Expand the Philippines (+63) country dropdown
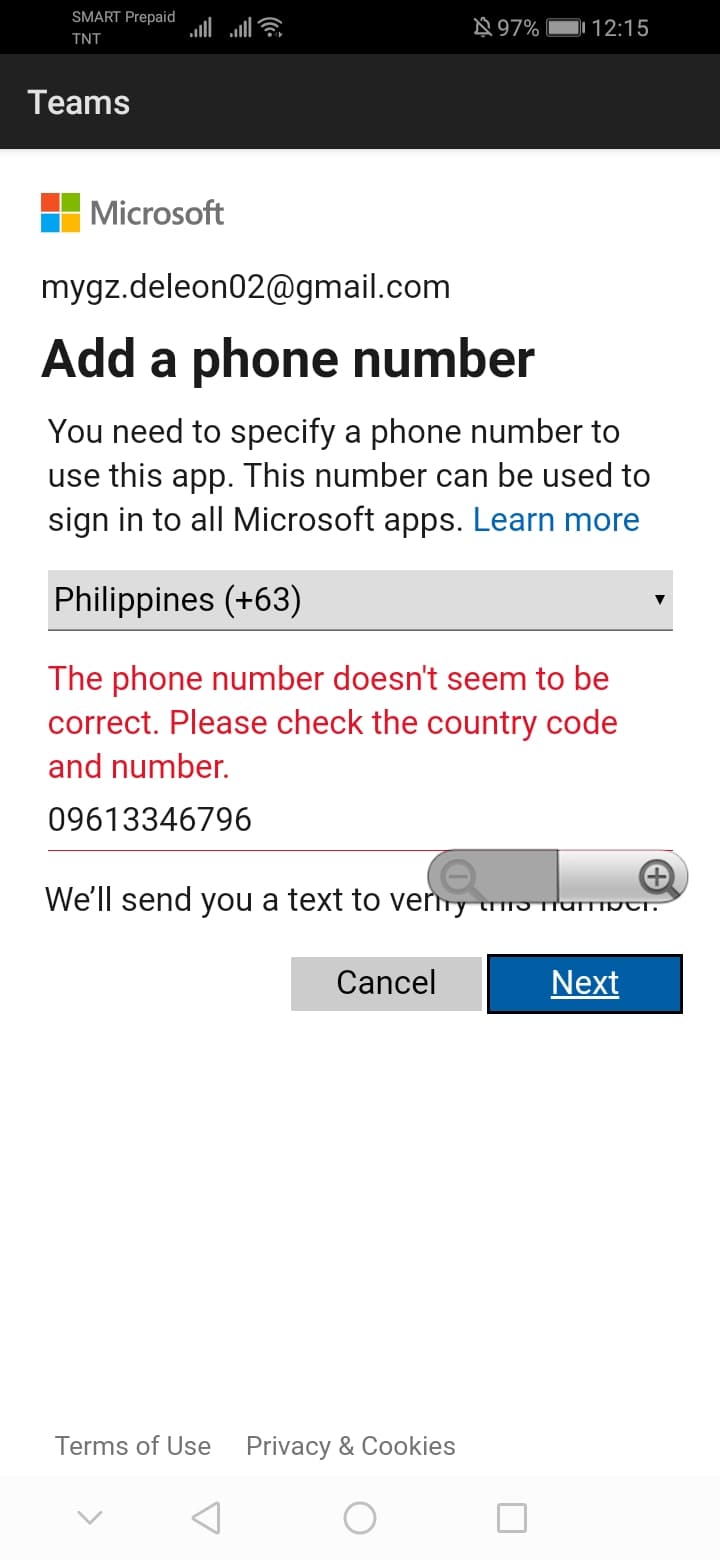 360,600
